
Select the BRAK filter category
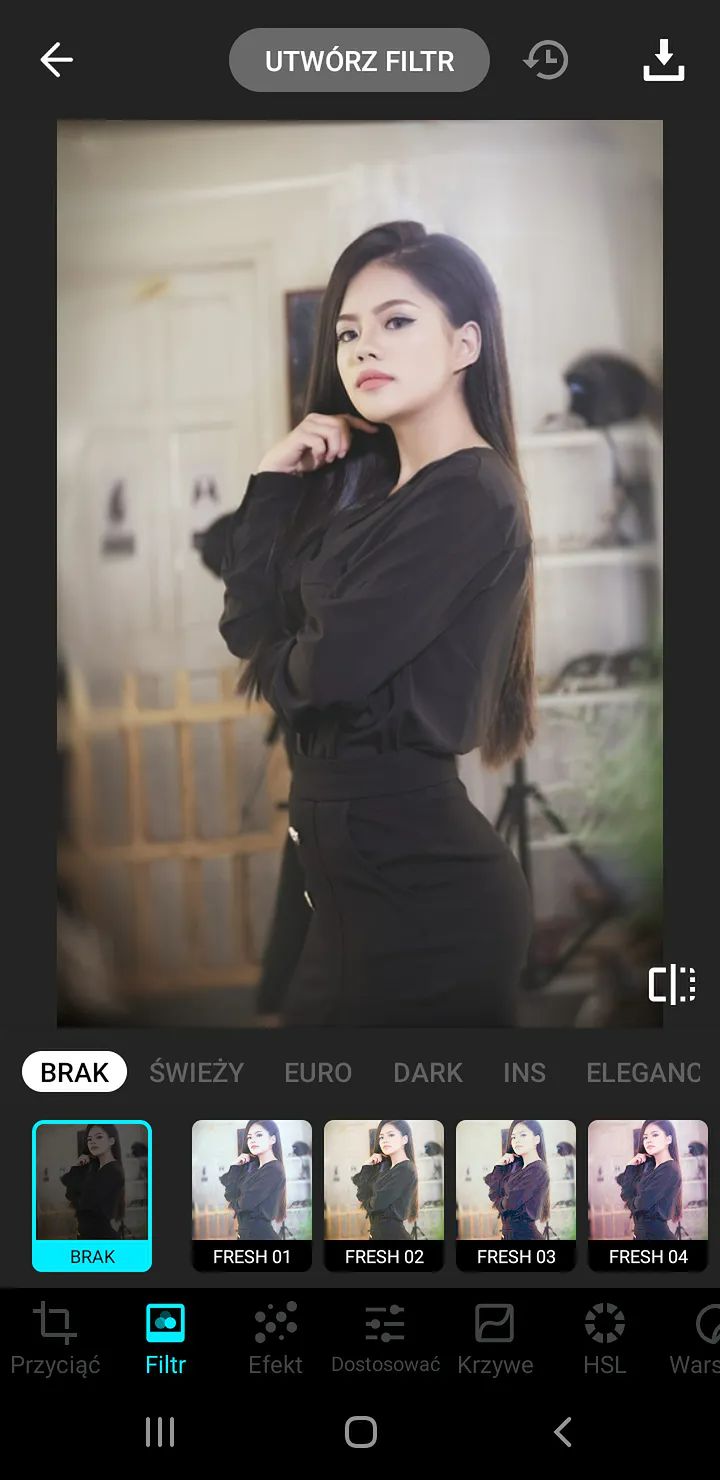pyautogui.click(x=74, y=1072)
